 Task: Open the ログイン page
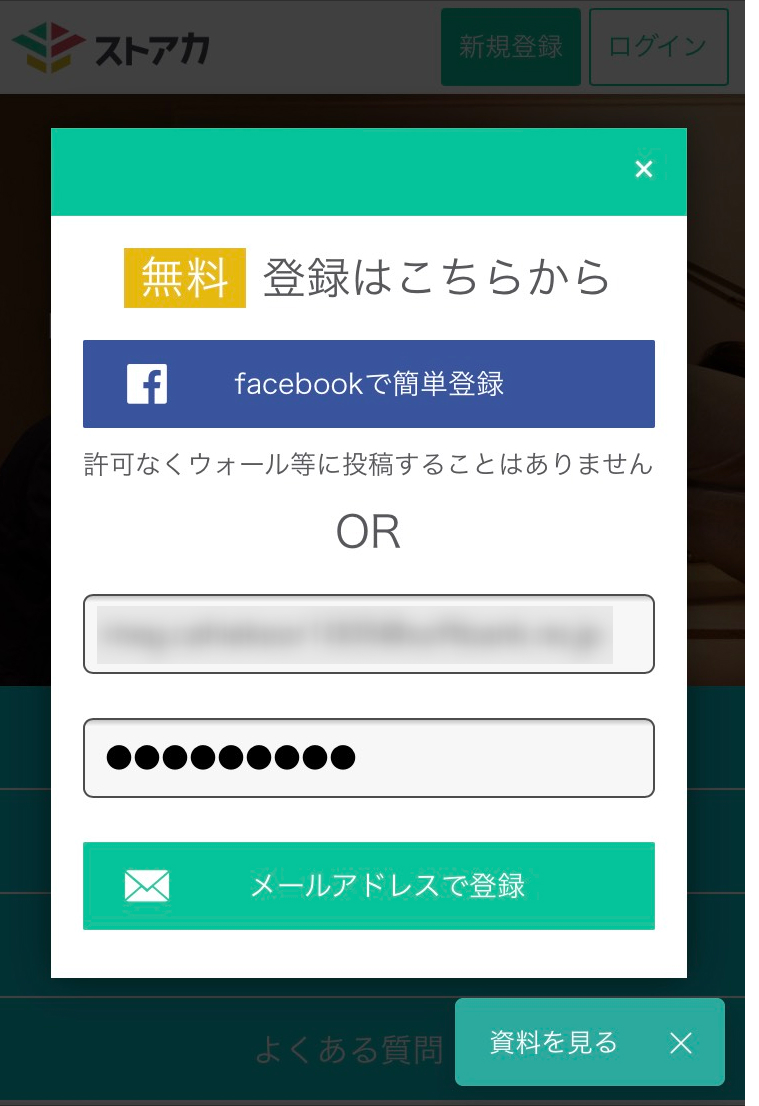pyautogui.click(x=658, y=47)
